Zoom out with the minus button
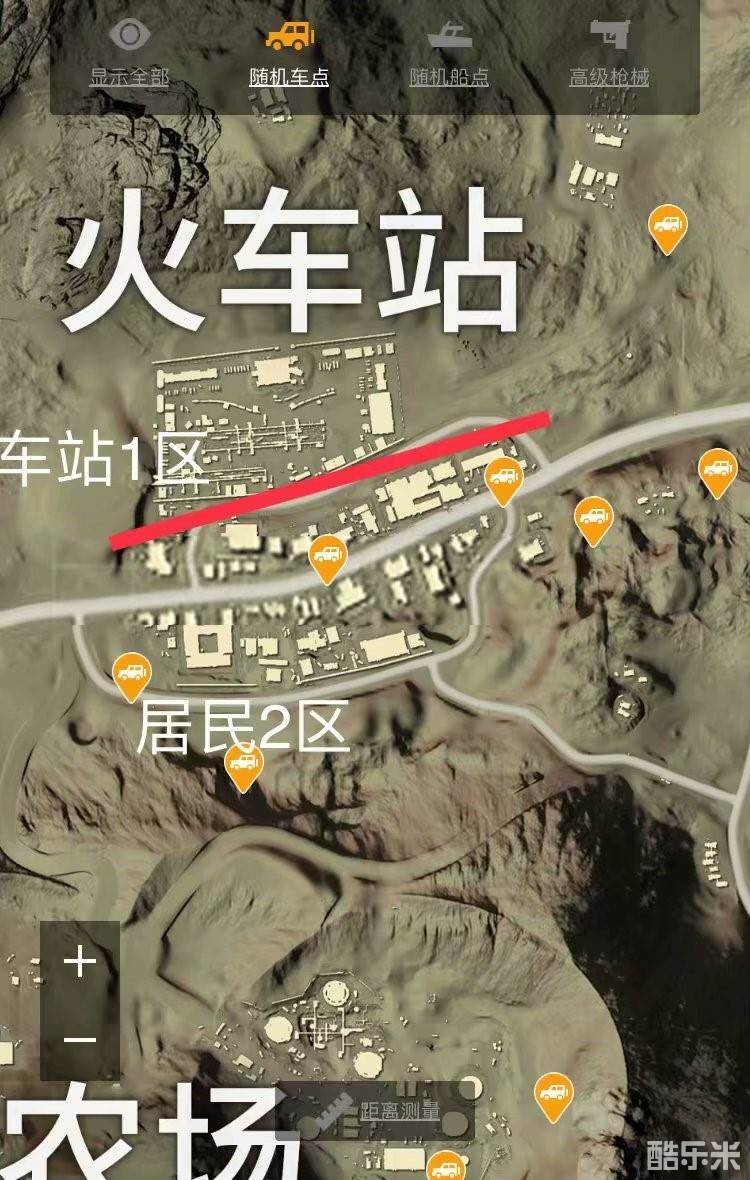Screen dimensions: 750x1180 (80, 1040)
